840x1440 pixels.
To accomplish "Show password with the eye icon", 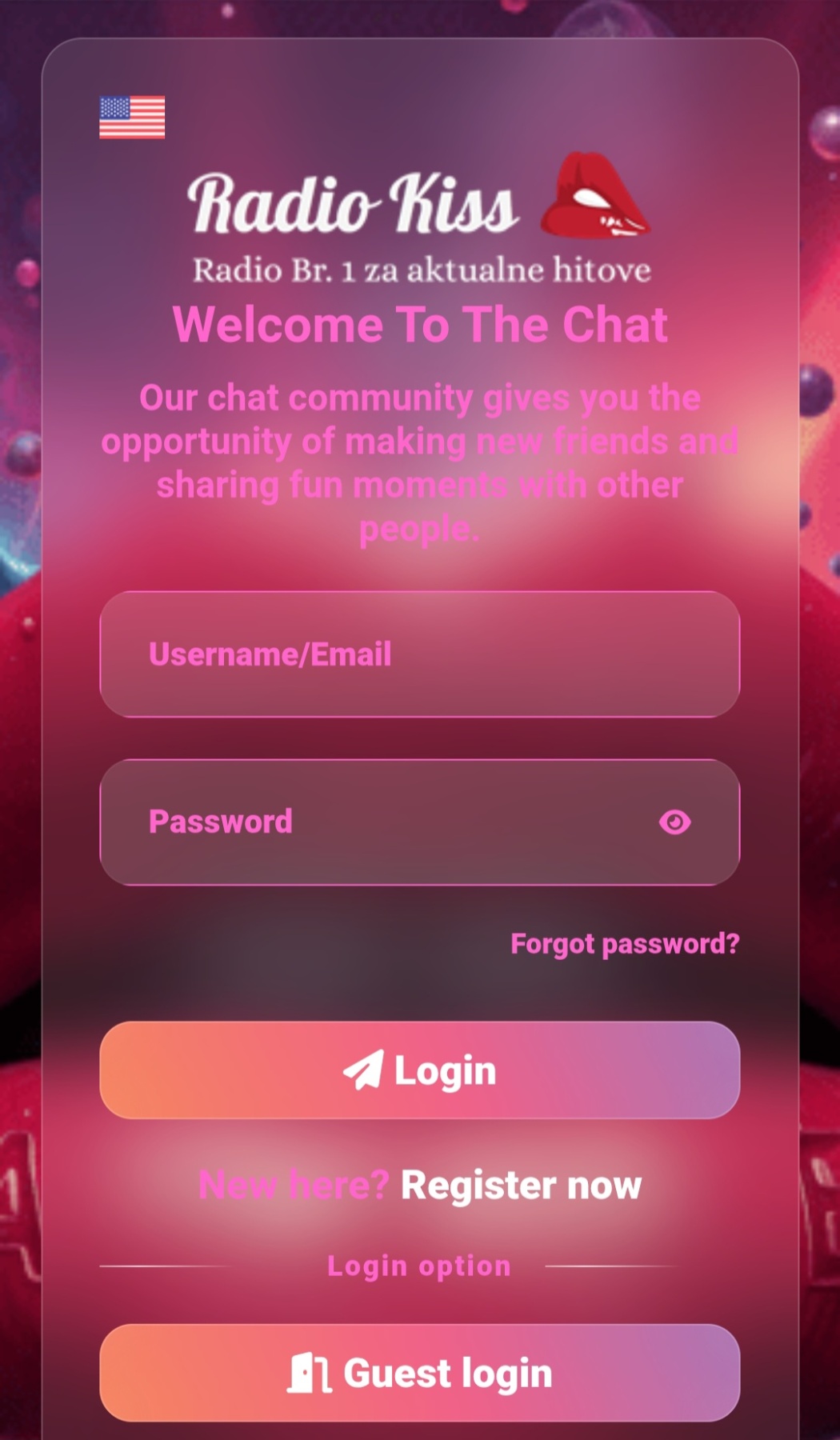I will click(674, 822).
